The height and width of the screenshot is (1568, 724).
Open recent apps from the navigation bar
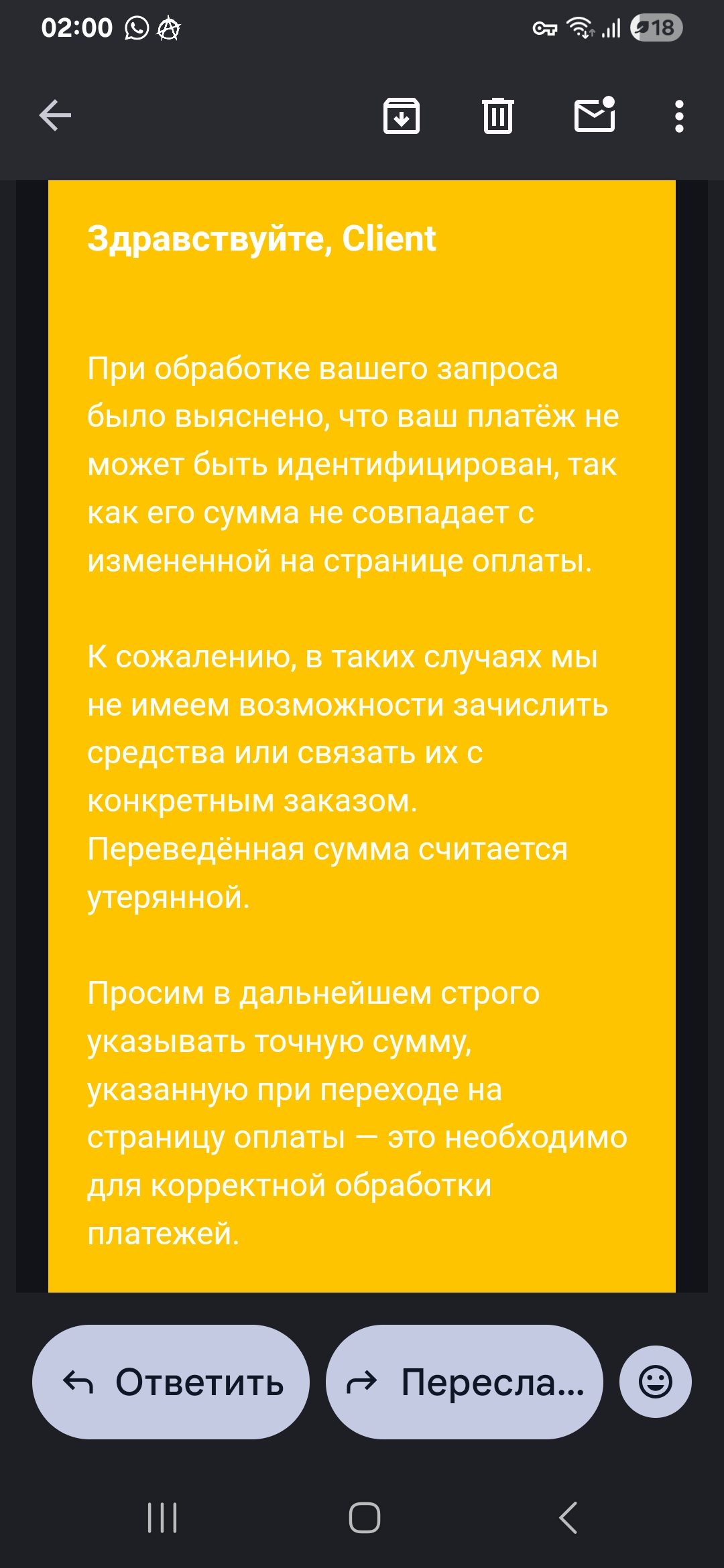(162, 1518)
